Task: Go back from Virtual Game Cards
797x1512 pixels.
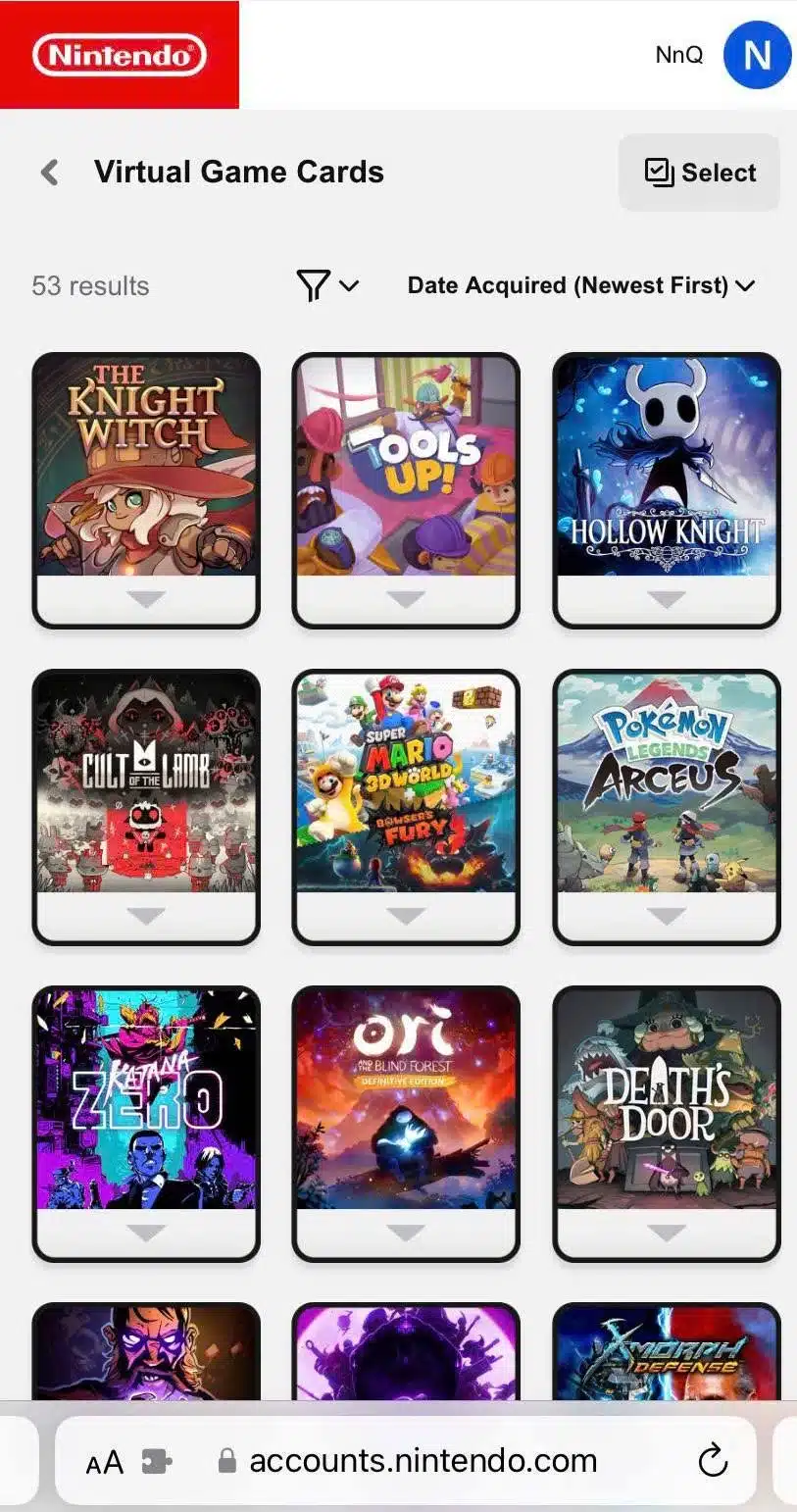Action: pyautogui.click(x=50, y=173)
